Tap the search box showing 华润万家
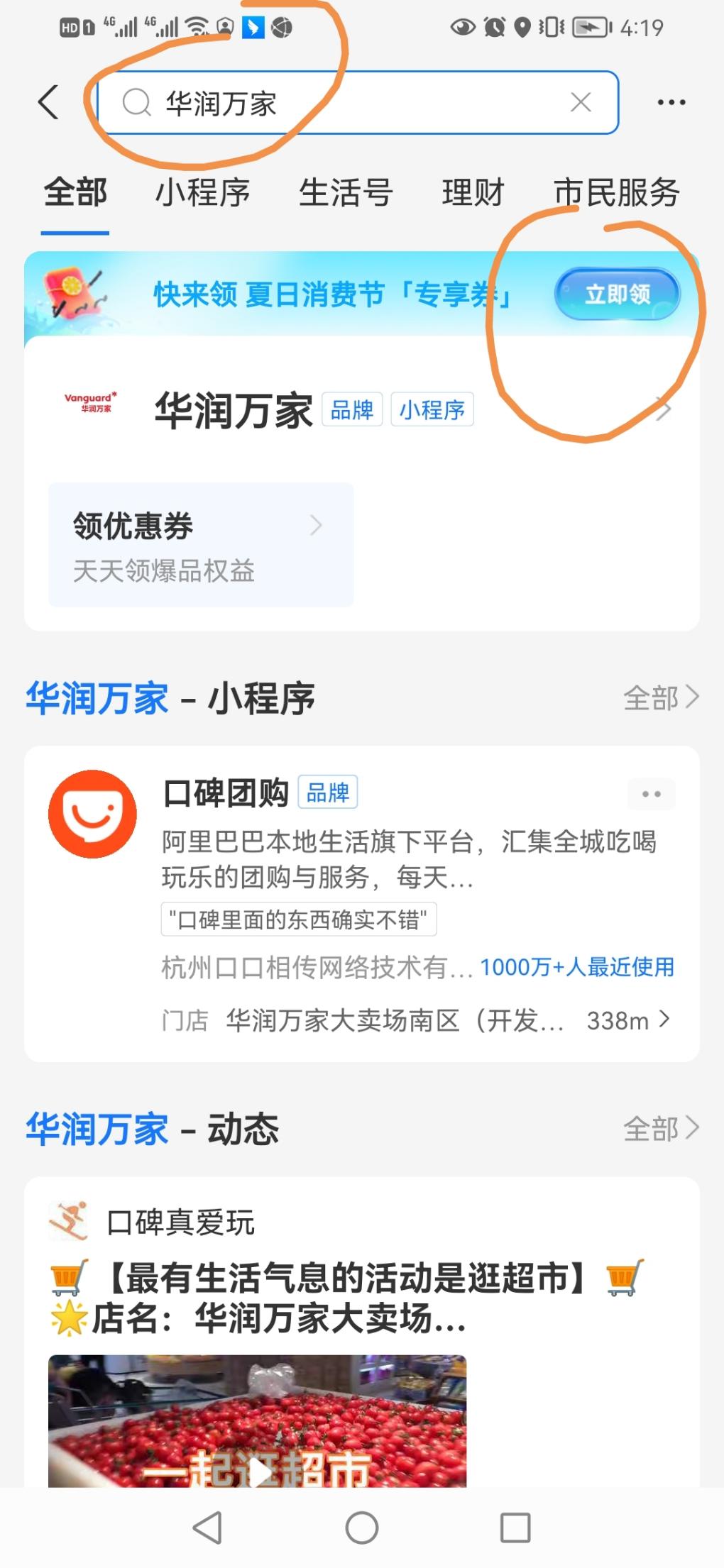The width and height of the screenshot is (724, 1568). click(x=341, y=103)
